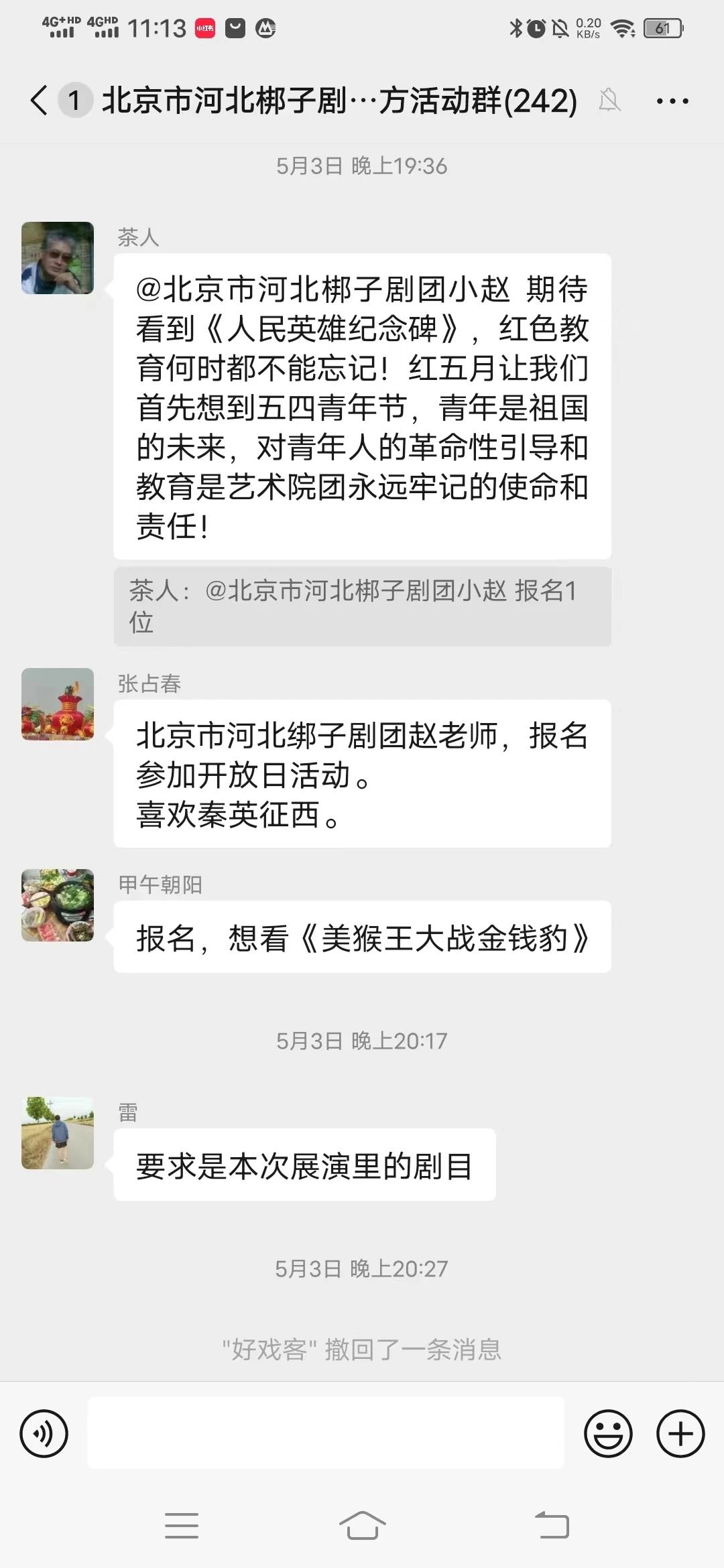Focus the message text field
This screenshot has height=1568, width=724.
326,1433
